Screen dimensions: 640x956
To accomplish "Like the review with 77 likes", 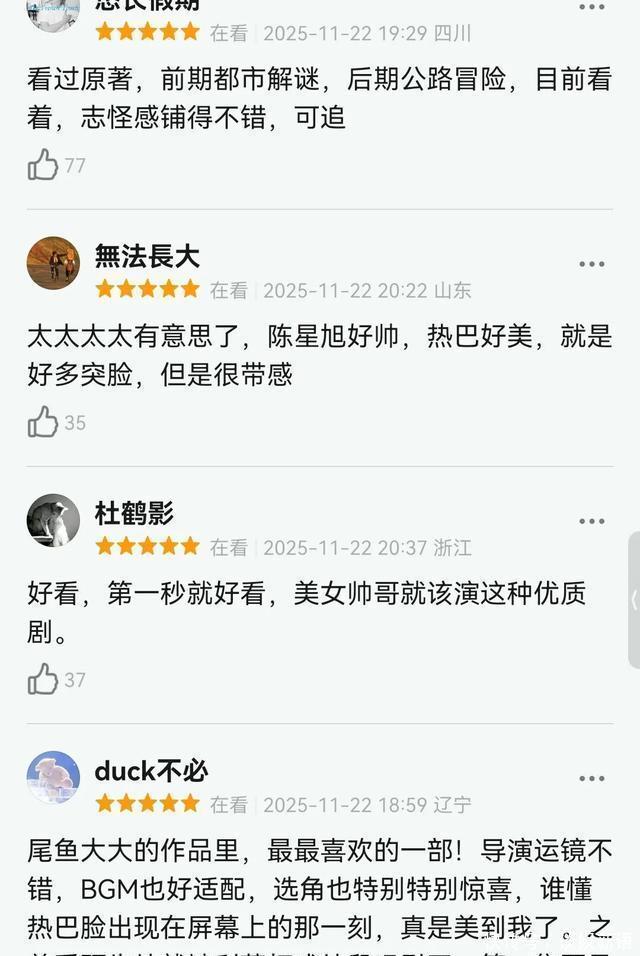I will (x=43, y=165).
